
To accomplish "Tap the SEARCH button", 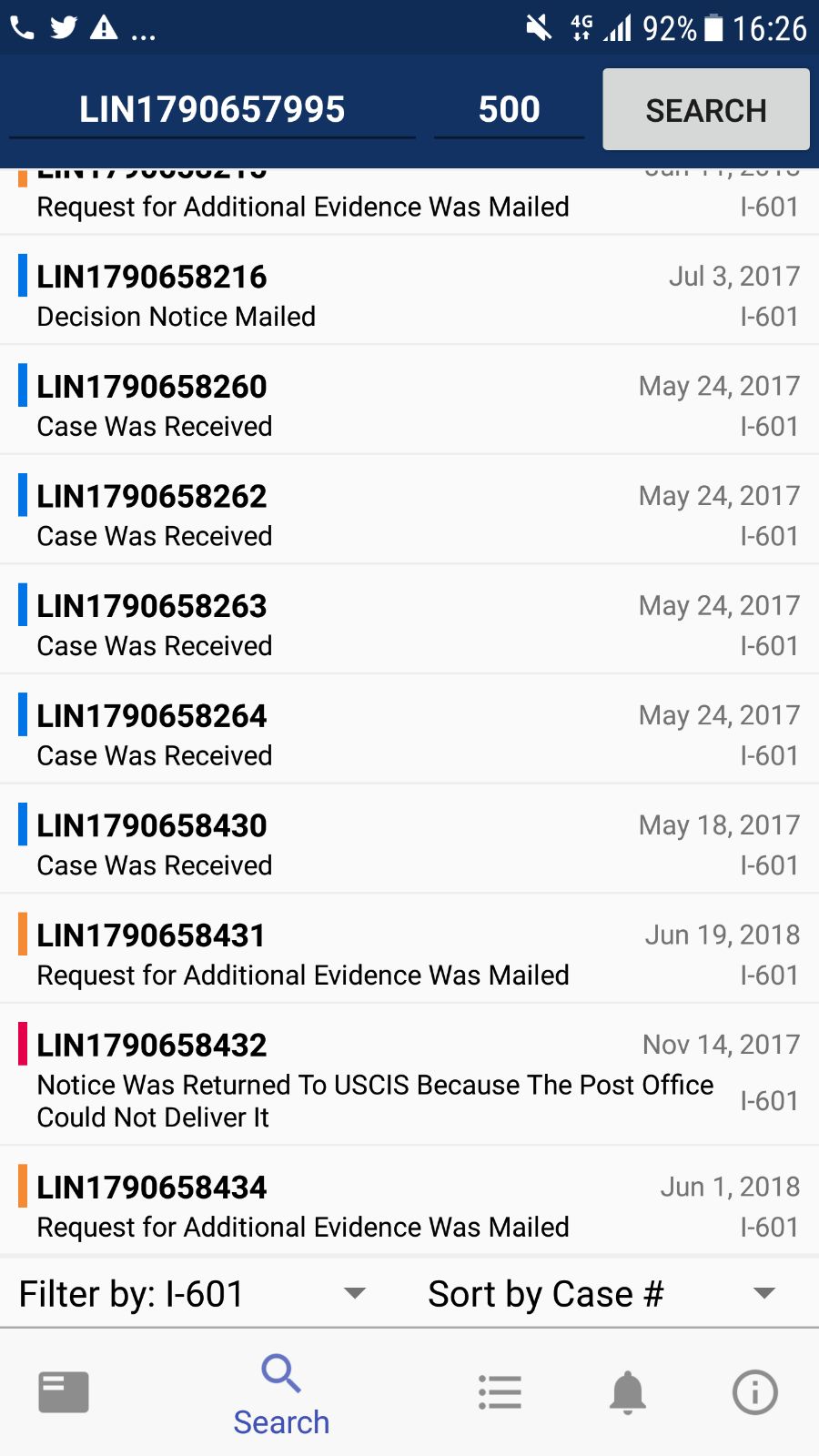I will (x=706, y=109).
